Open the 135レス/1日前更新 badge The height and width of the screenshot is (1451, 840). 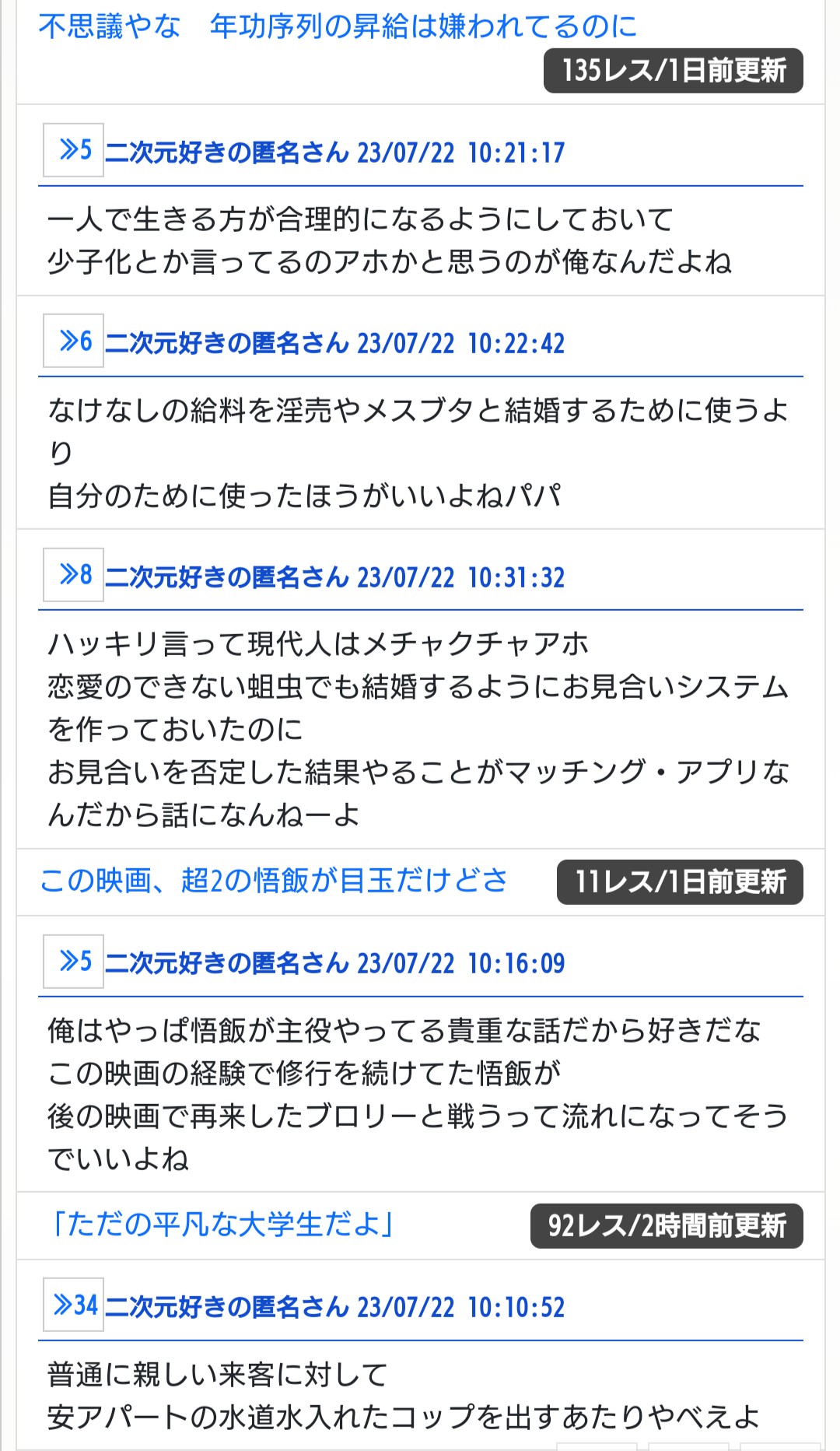[x=673, y=71]
